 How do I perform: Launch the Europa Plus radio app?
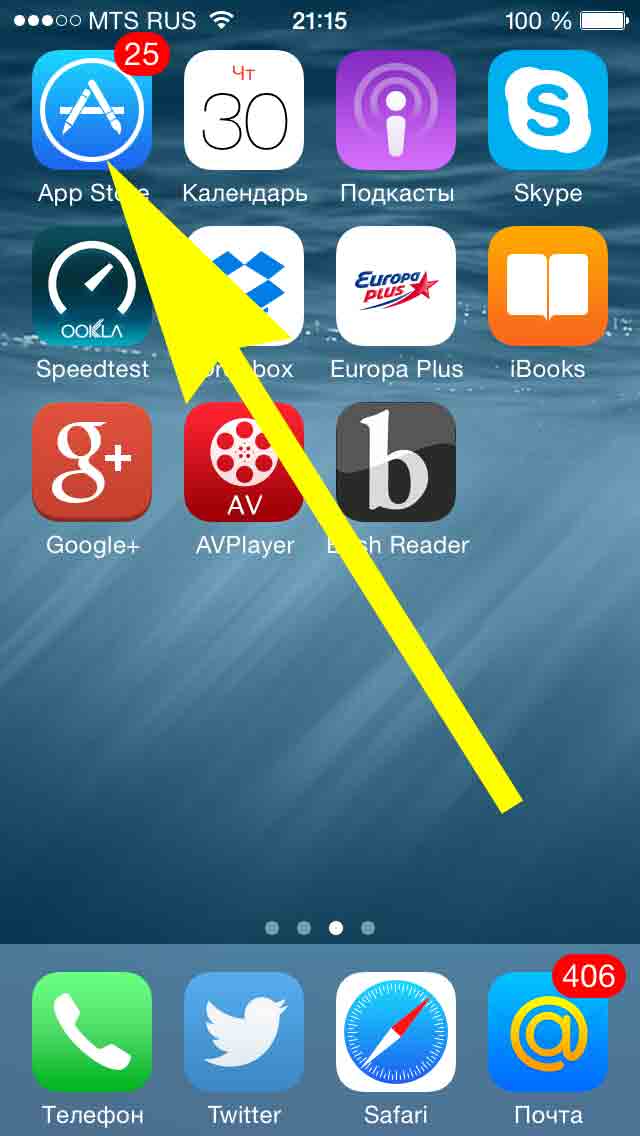(x=396, y=286)
